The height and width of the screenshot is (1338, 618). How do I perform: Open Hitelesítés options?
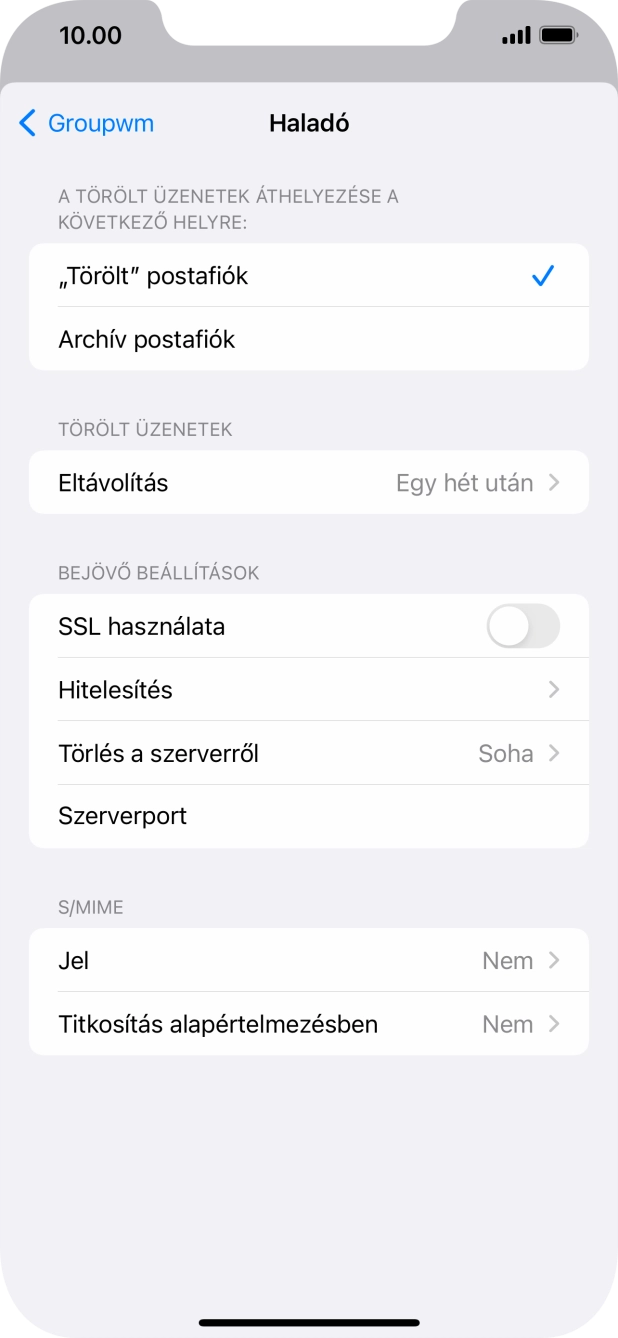(308, 690)
